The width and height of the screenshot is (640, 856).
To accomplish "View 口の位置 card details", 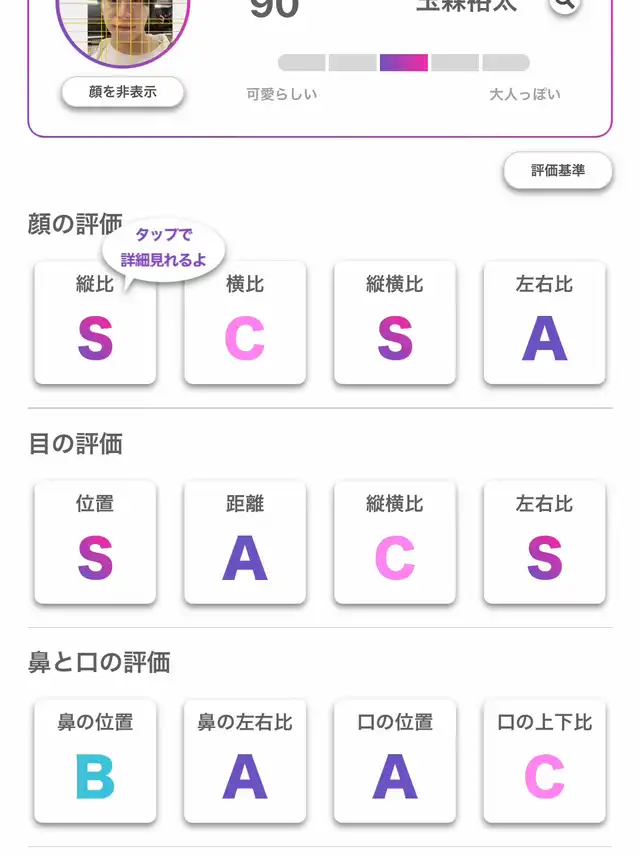I will pyautogui.click(x=395, y=761).
